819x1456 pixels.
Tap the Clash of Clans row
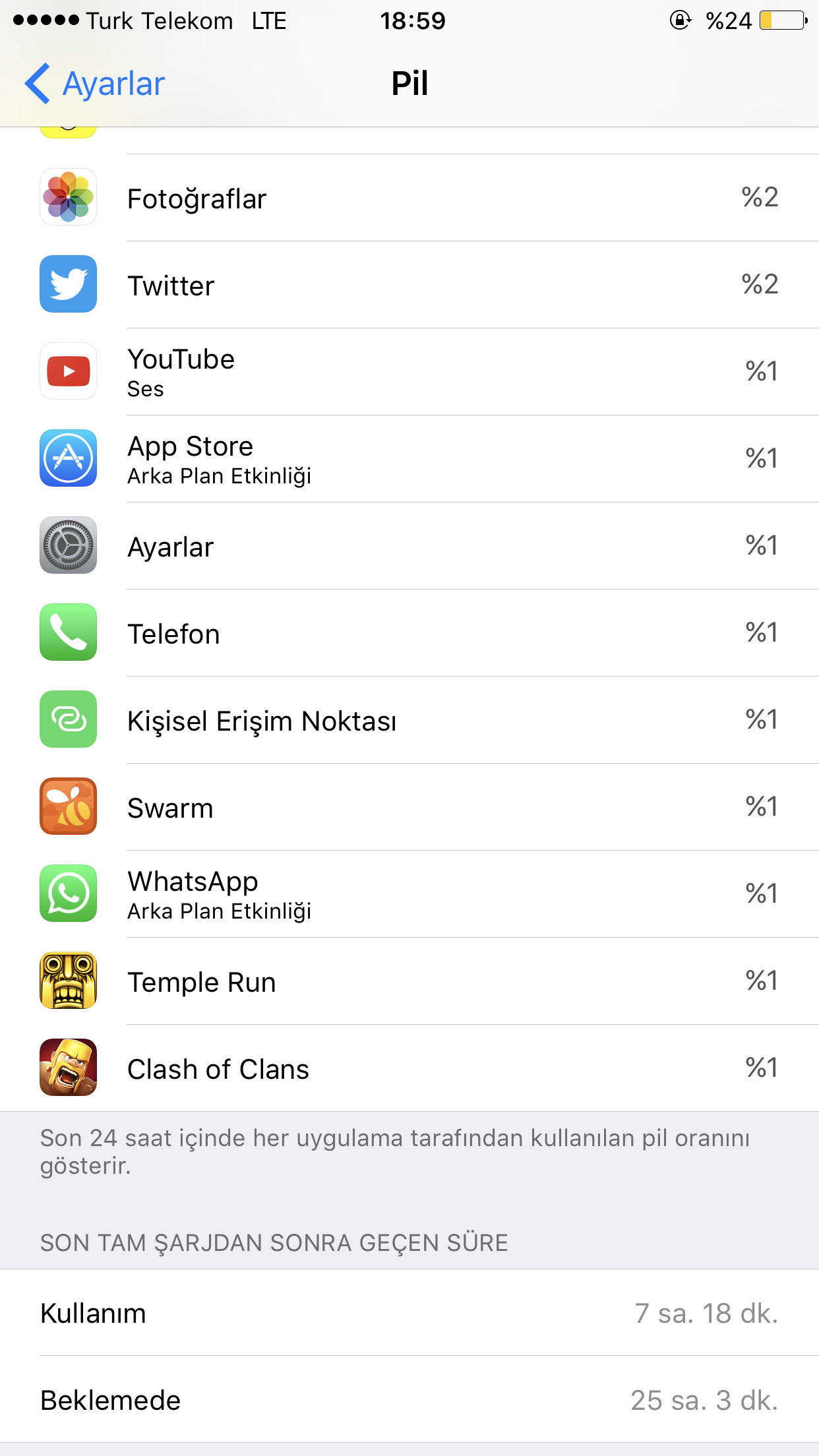(409, 1068)
